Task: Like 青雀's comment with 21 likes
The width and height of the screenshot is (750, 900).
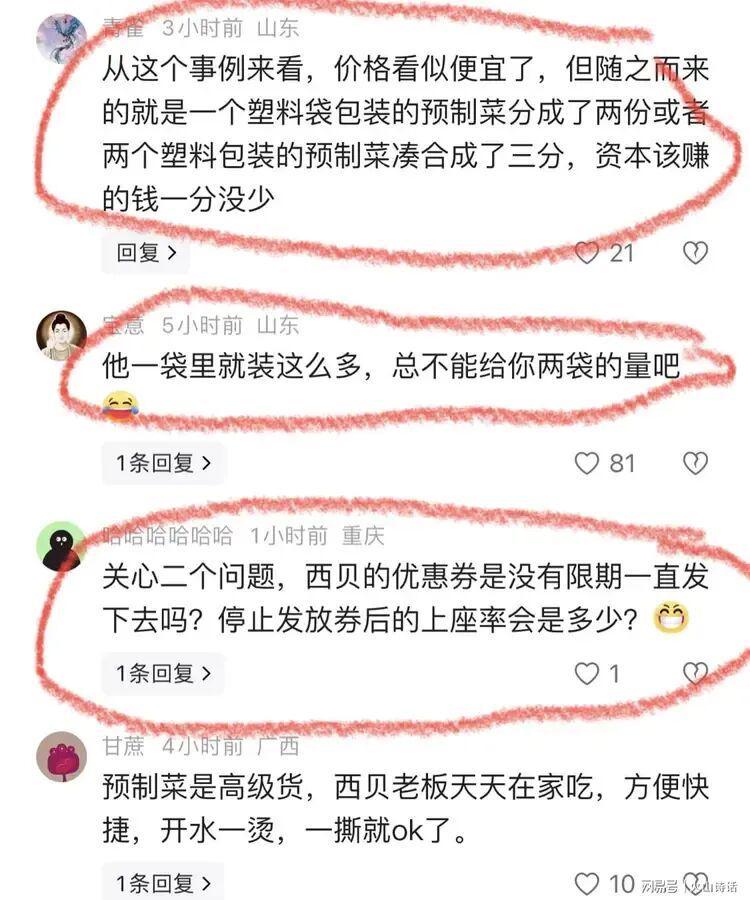Action: 587,253
